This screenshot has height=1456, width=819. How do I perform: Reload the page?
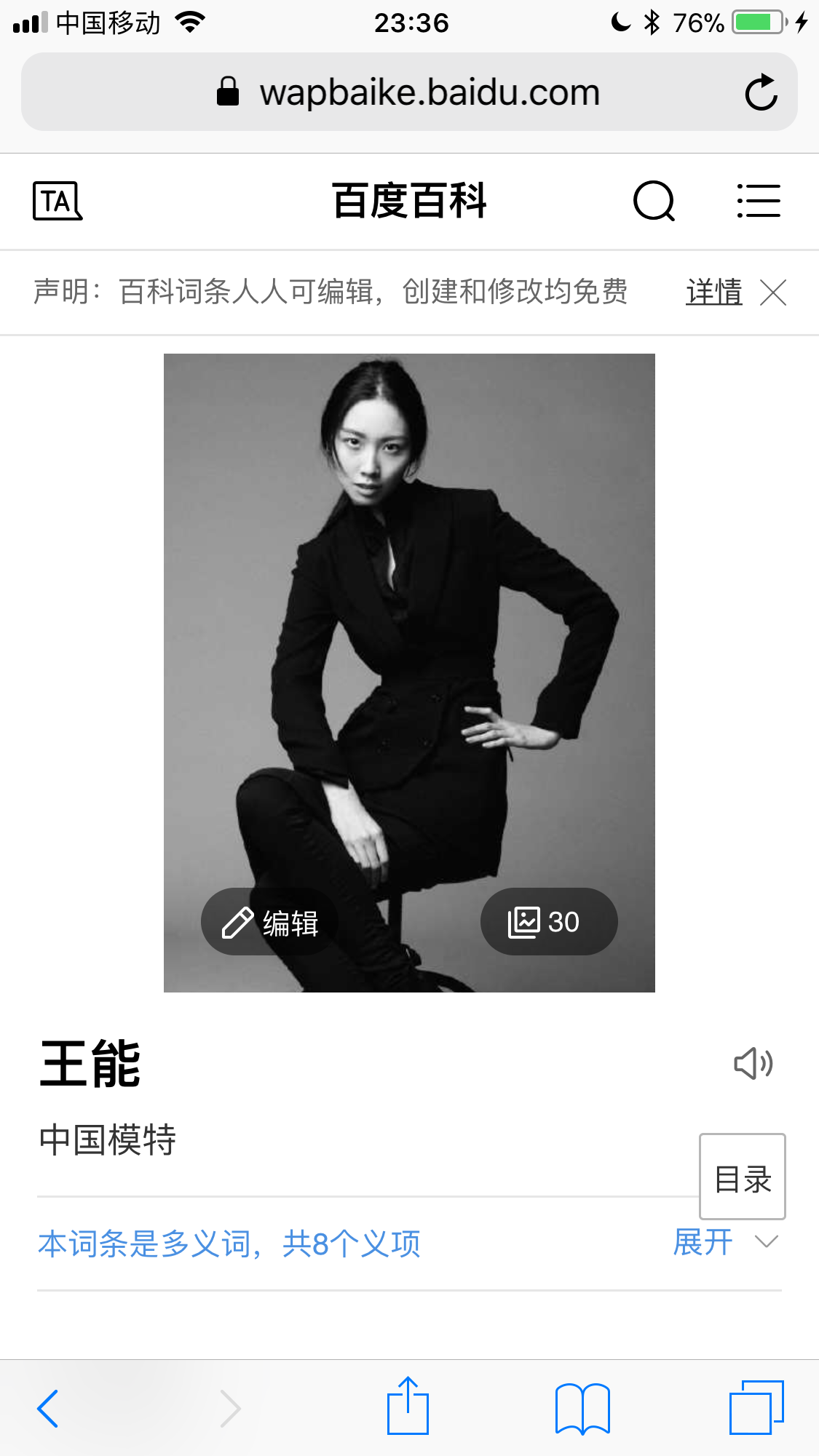click(761, 92)
